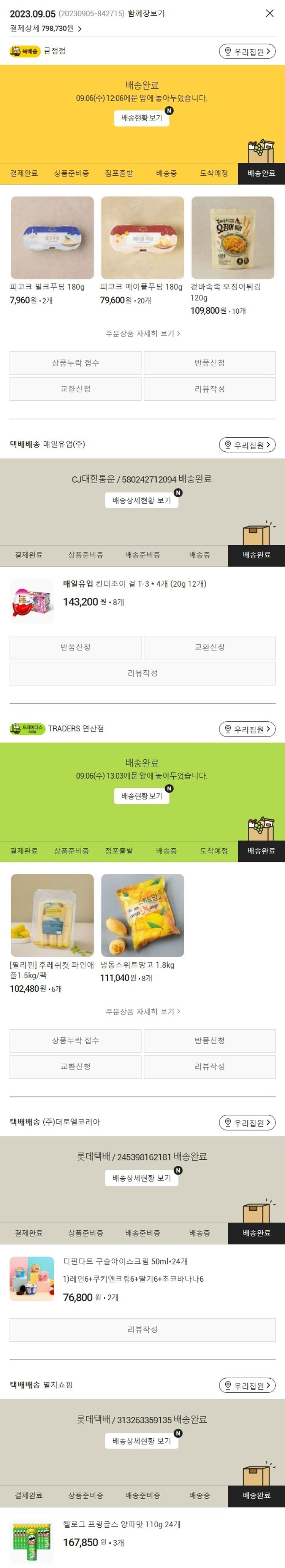Open 킨더조이 걸 T-3 product
The image size is (285, 1568).
(134, 584)
